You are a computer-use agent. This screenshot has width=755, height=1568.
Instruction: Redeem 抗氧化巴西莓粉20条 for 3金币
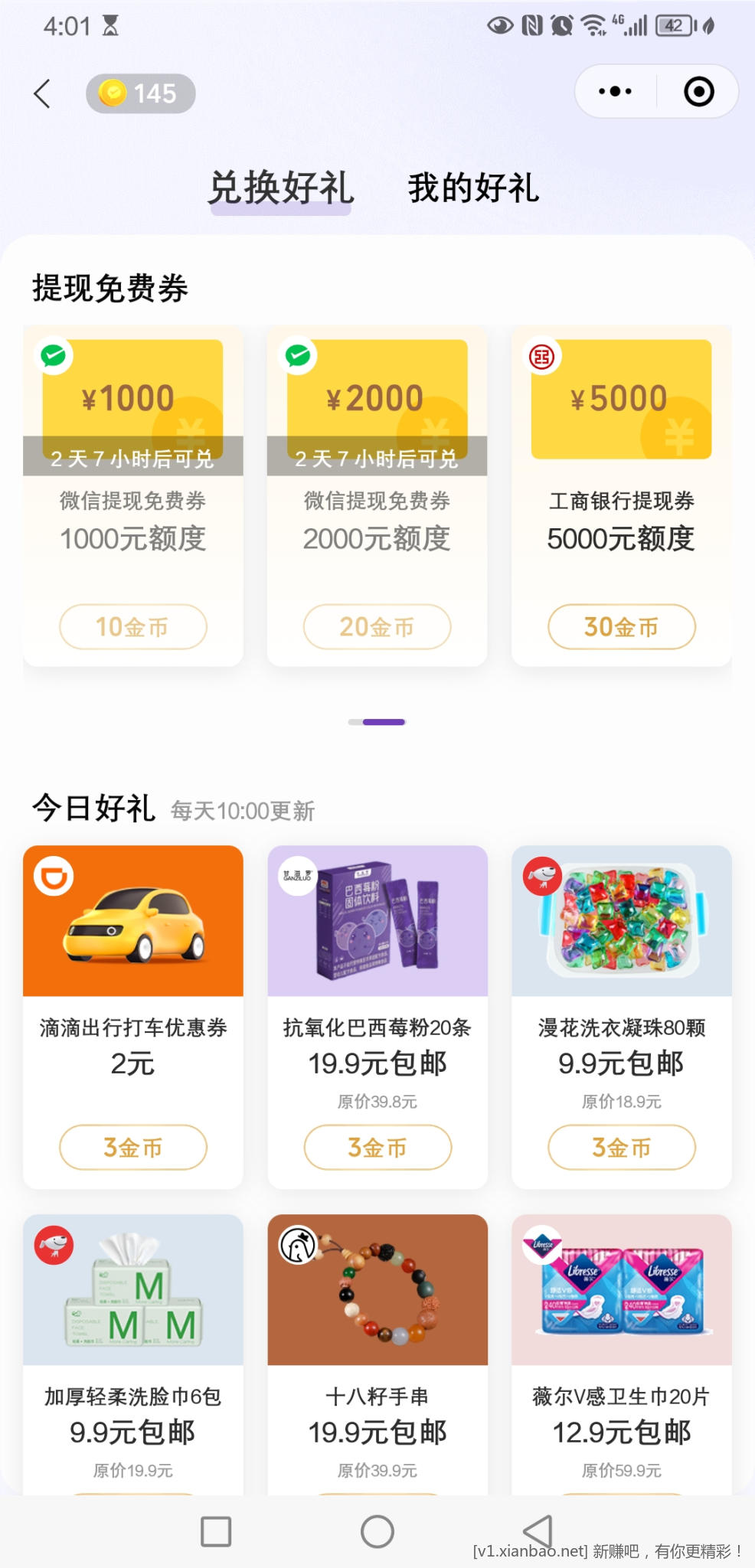(x=377, y=1147)
